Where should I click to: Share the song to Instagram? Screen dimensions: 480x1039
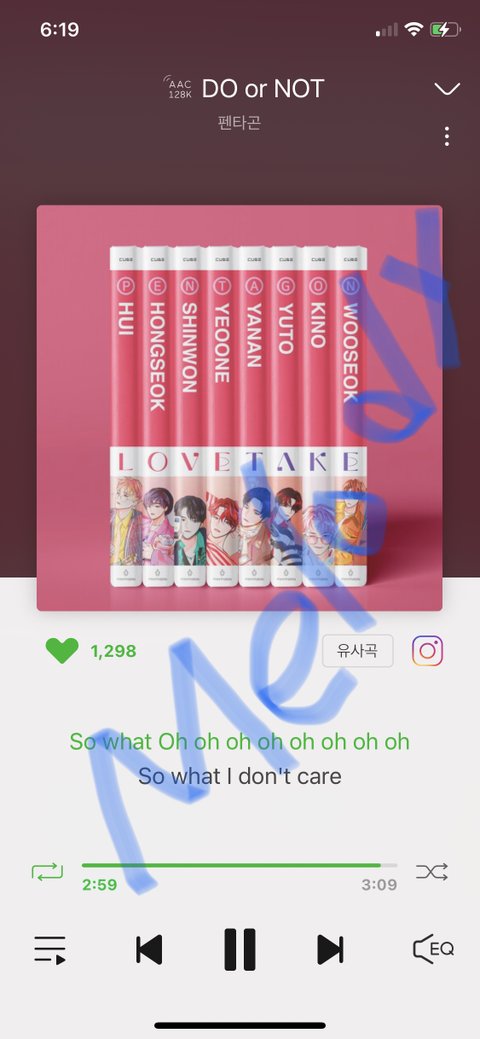(x=428, y=651)
